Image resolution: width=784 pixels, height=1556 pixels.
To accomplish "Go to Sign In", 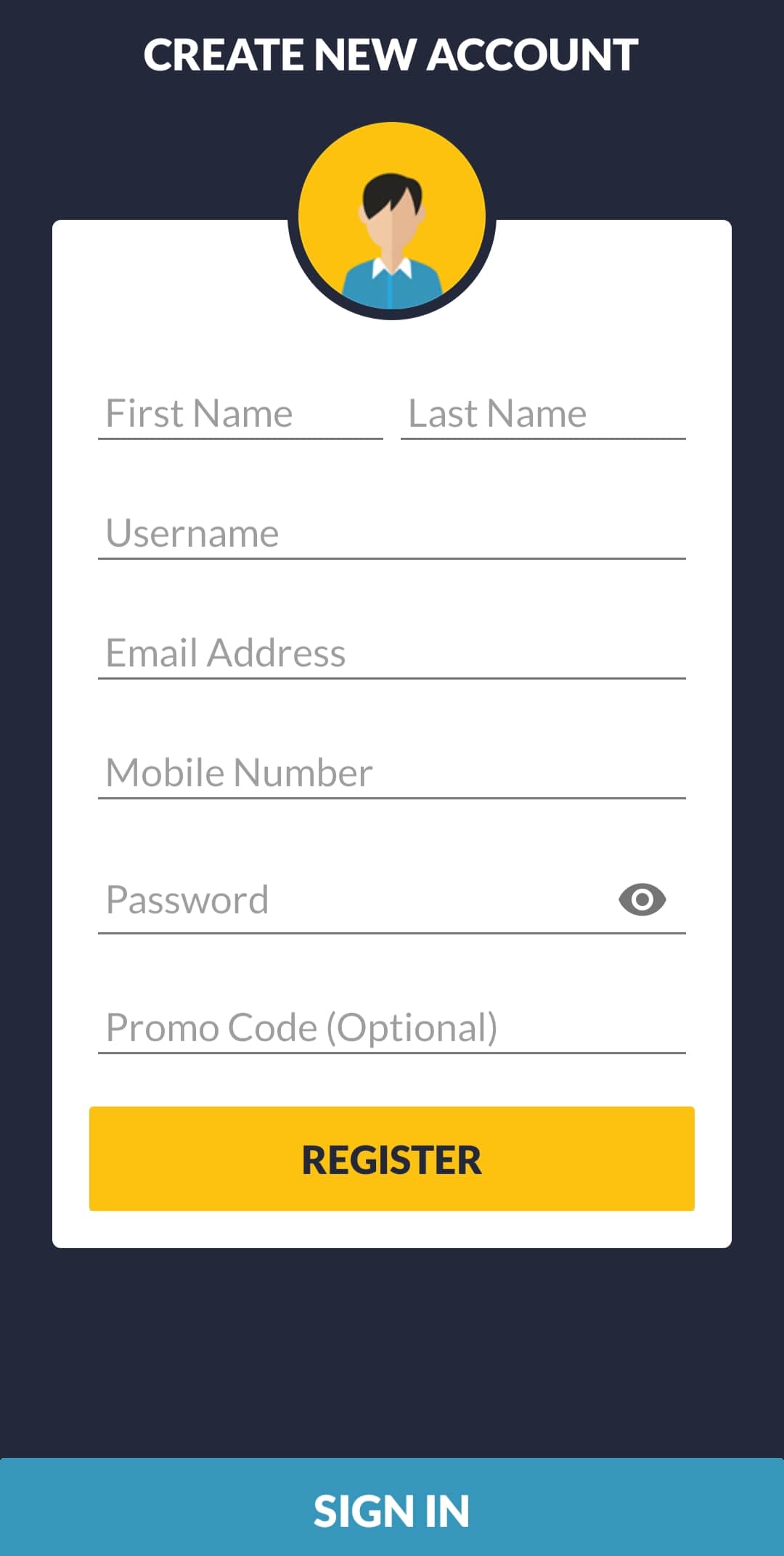I will tap(392, 1510).
